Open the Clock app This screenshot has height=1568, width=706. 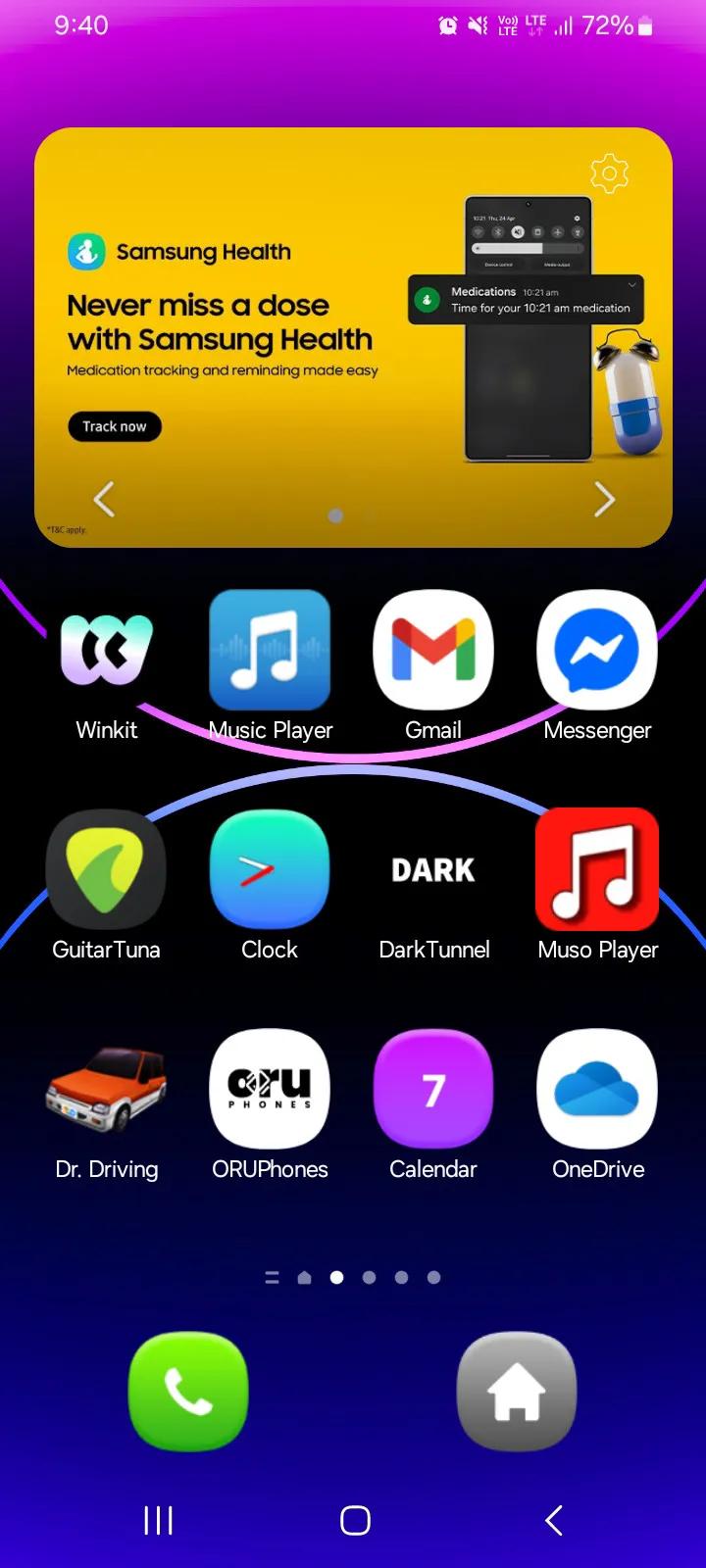270,870
